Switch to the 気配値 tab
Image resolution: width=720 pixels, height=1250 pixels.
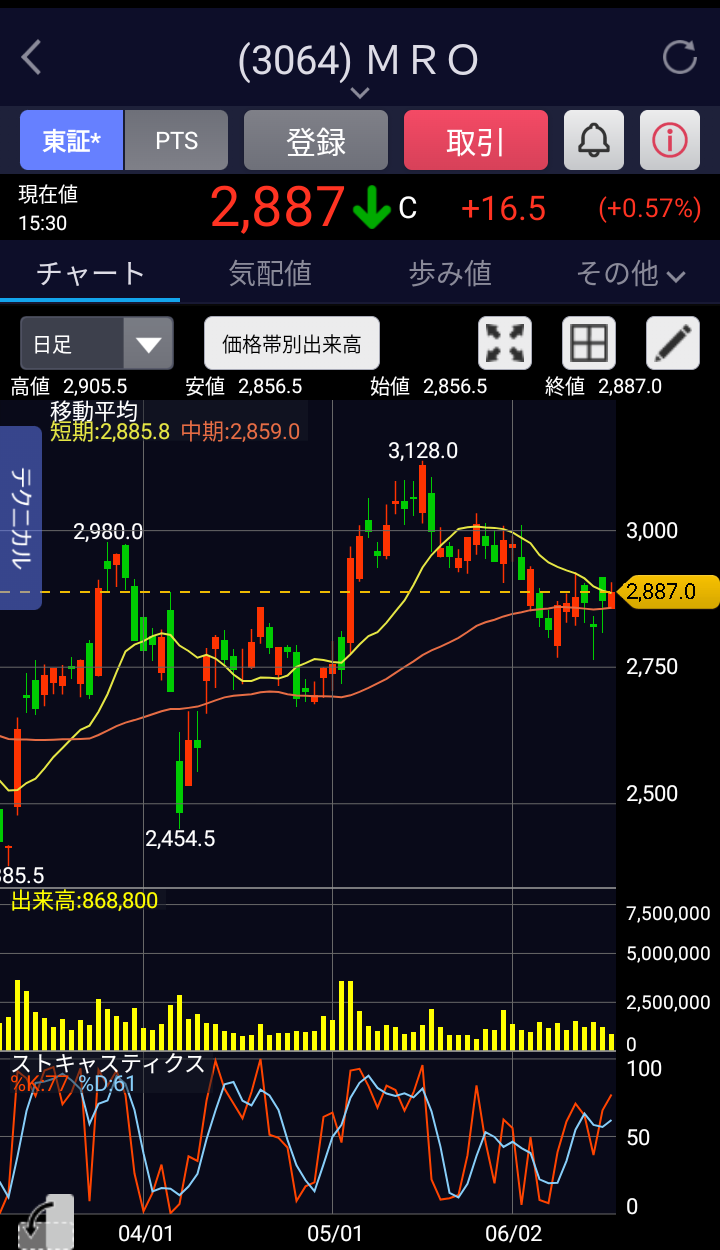(x=270, y=273)
